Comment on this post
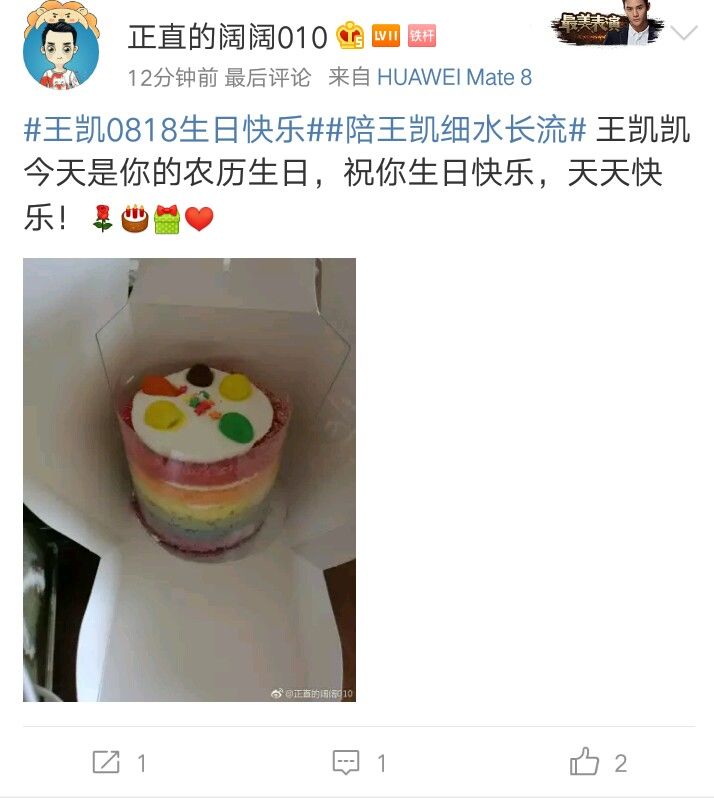The width and height of the screenshot is (714, 798). coord(358,763)
